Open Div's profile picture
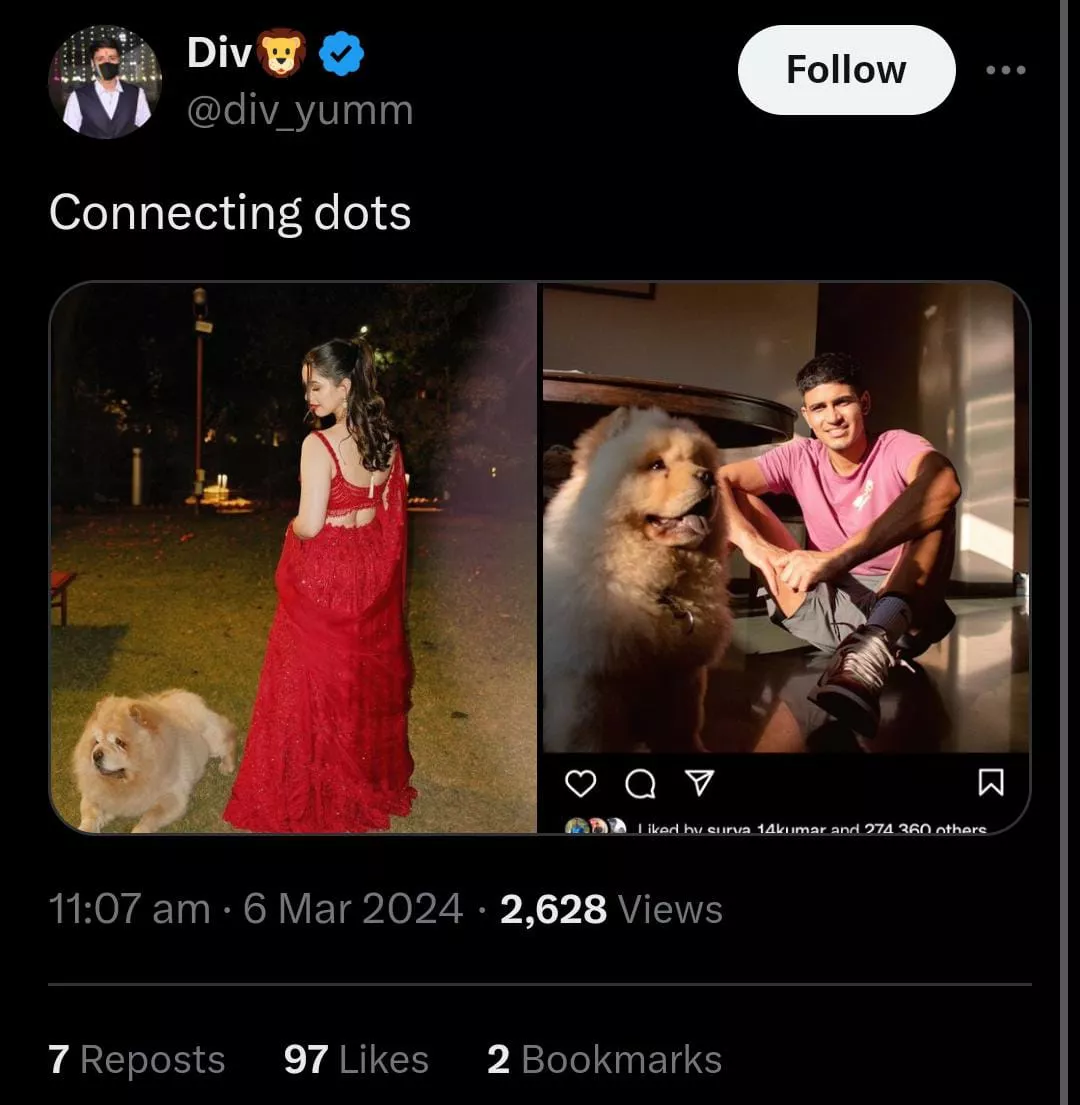Viewport: 1080px width, 1105px height. (105, 82)
